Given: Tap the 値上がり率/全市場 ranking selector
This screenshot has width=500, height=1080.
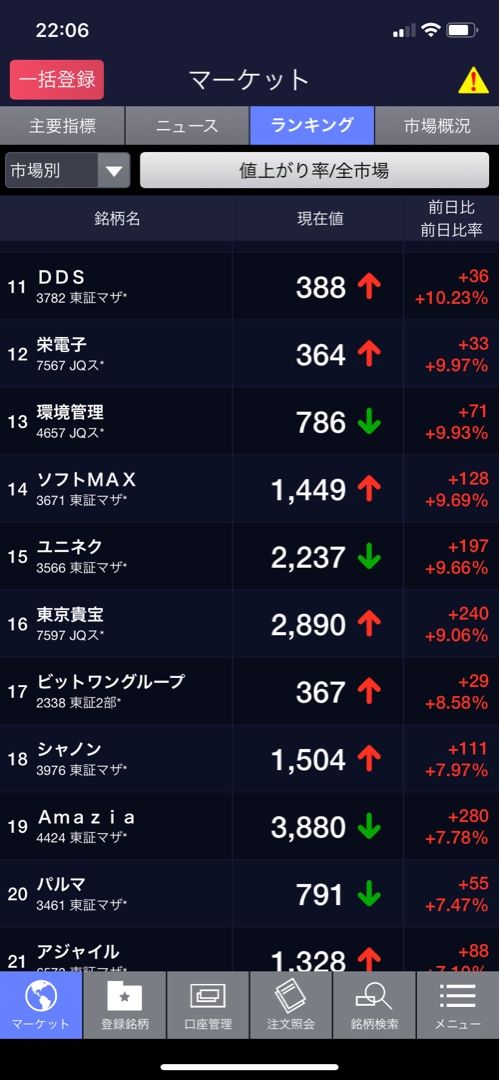Looking at the screenshot, I should [314, 170].
